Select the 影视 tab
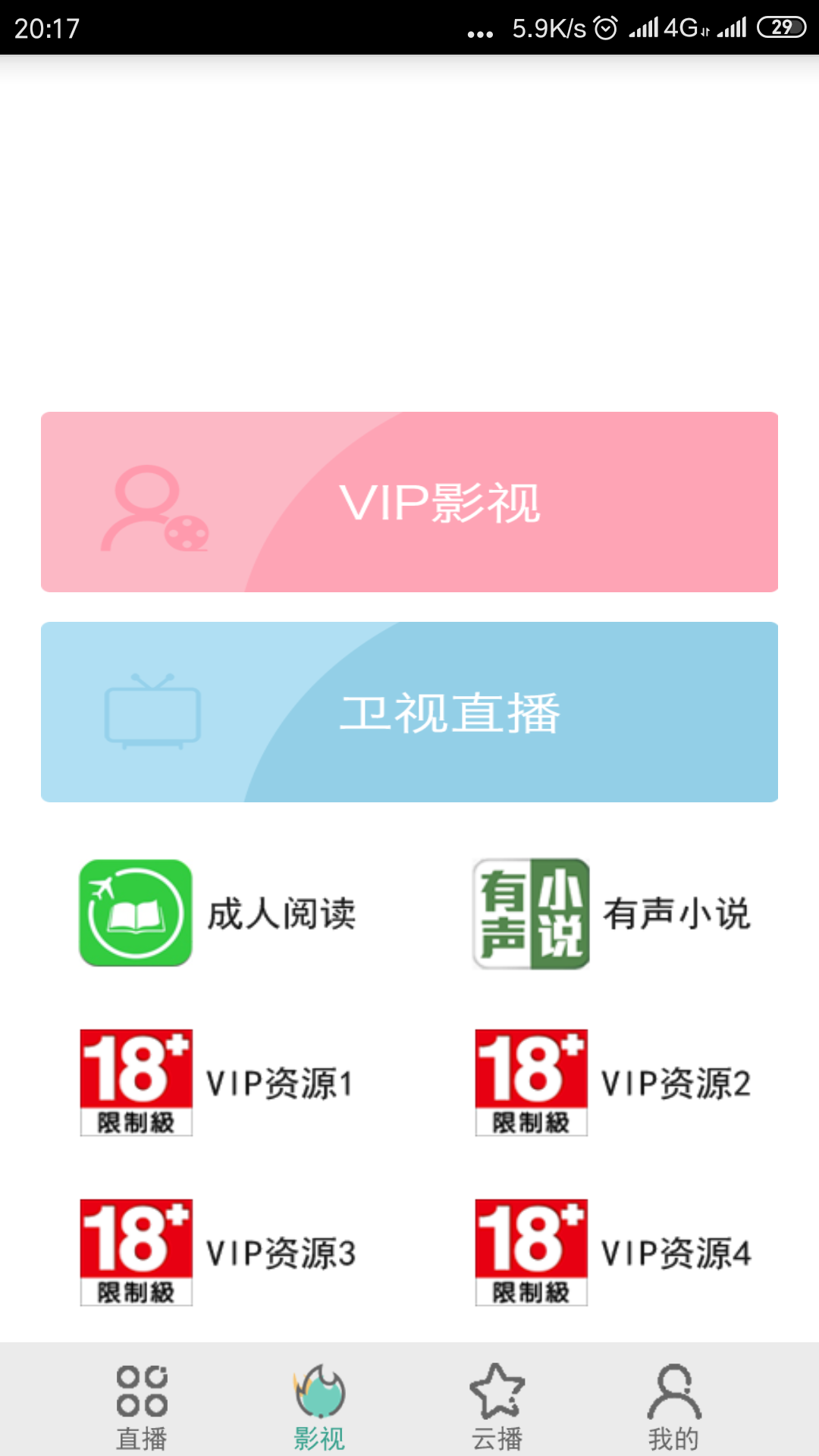 pyautogui.click(x=319, y=1405)
